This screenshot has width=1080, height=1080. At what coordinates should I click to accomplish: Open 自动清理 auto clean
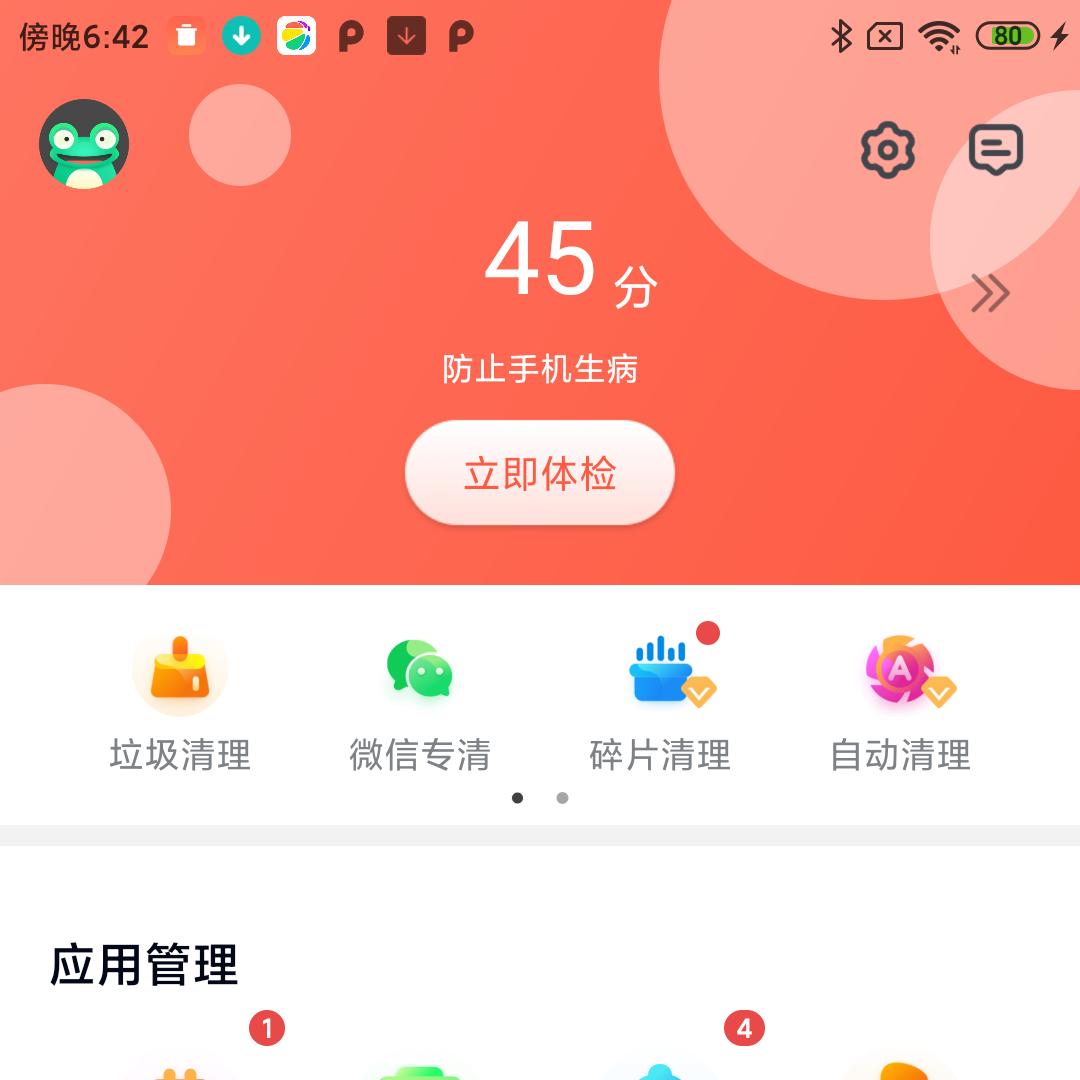click(900, 702)
